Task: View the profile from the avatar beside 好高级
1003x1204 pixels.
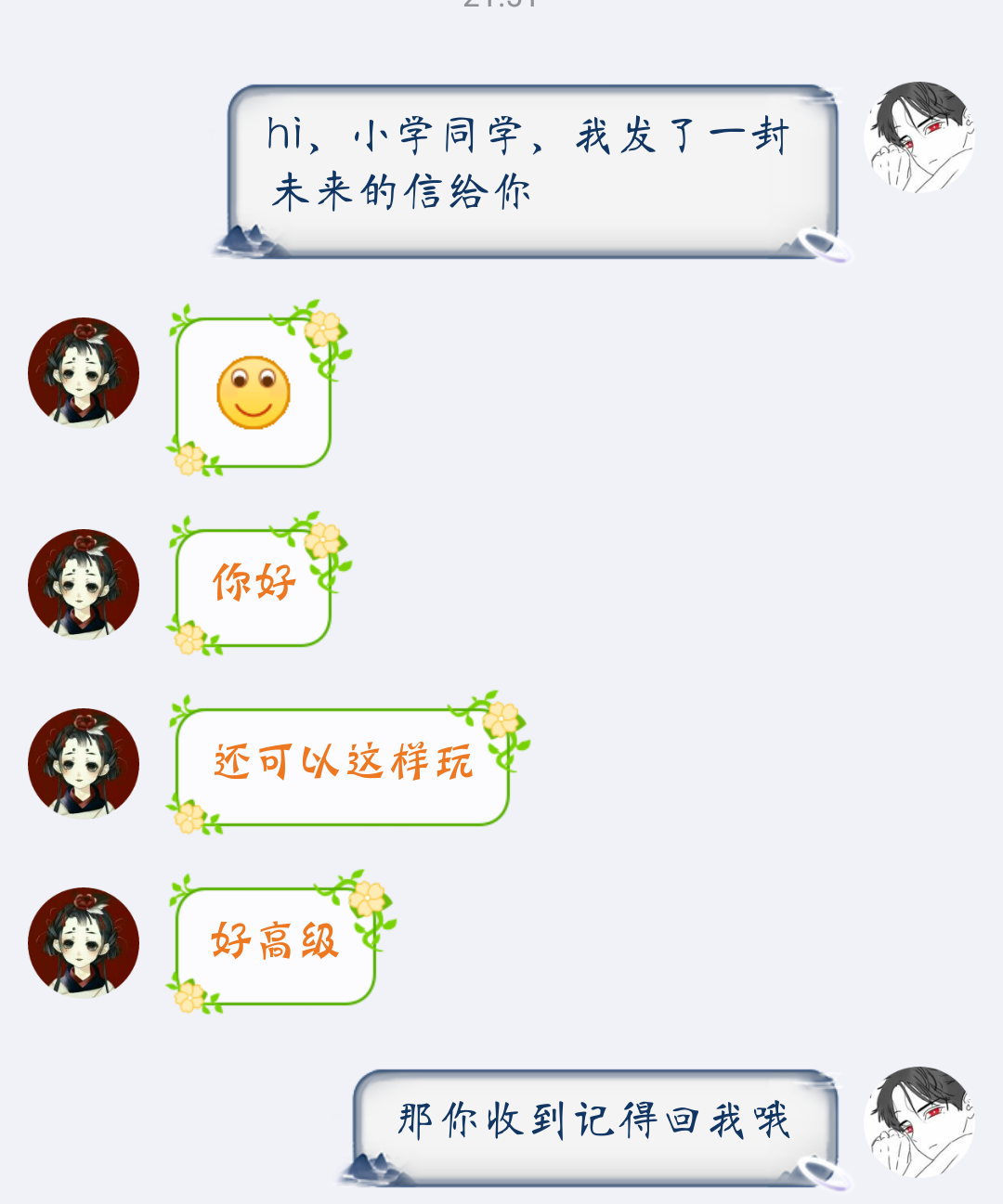Action: pyautogui.click(x=84, y=942)
